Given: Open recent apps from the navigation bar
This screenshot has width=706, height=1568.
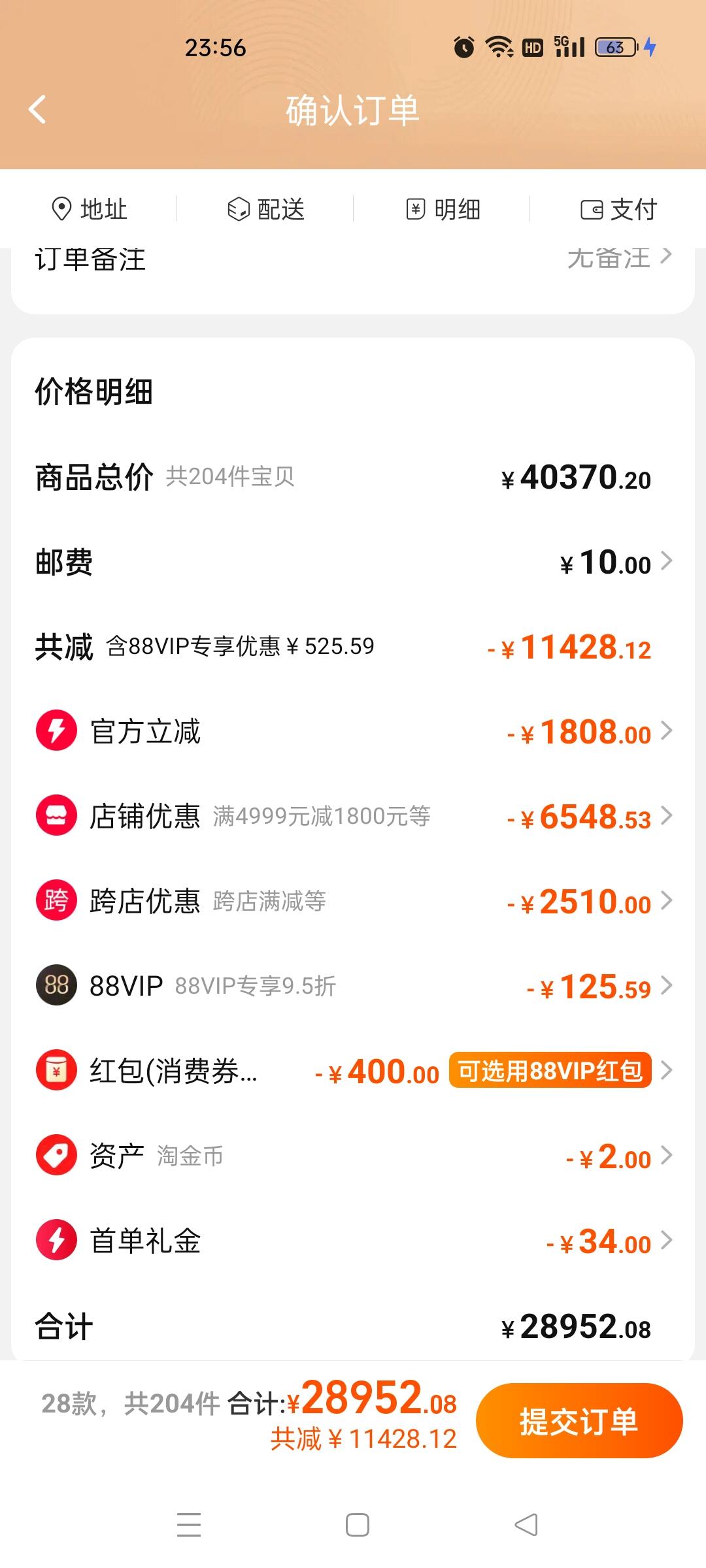Looking at the screenshot, I should pos(189,1526).
